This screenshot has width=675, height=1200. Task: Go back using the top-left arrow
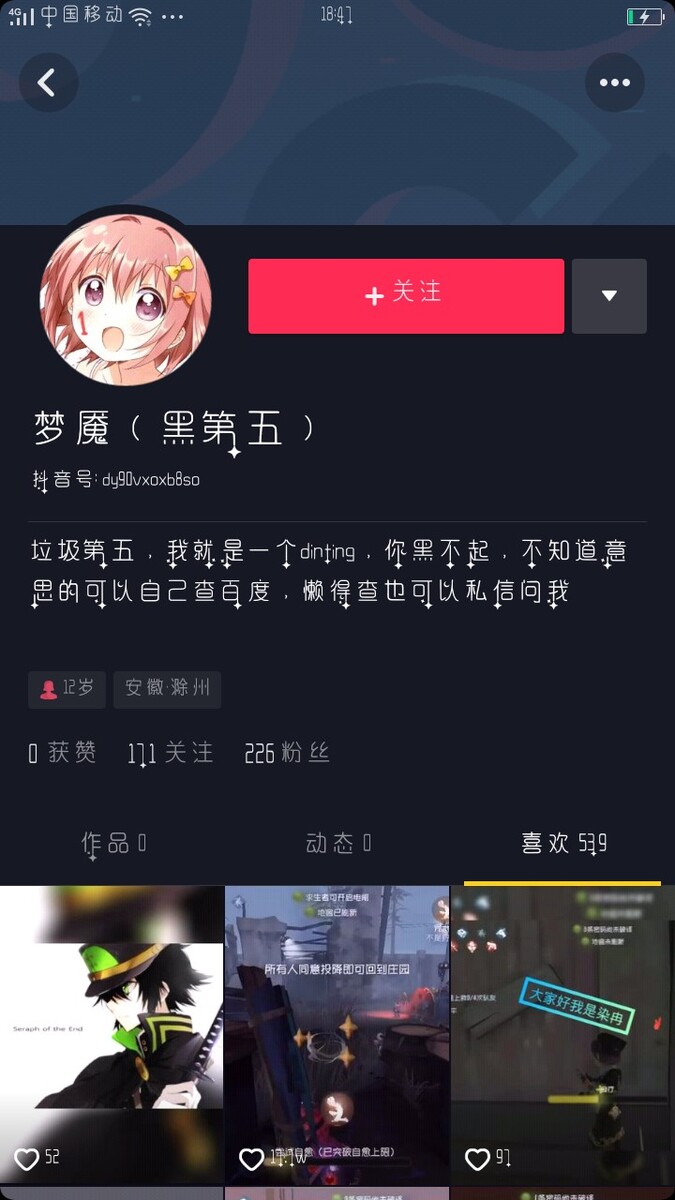pyautogui.click(x=47, y=82)
